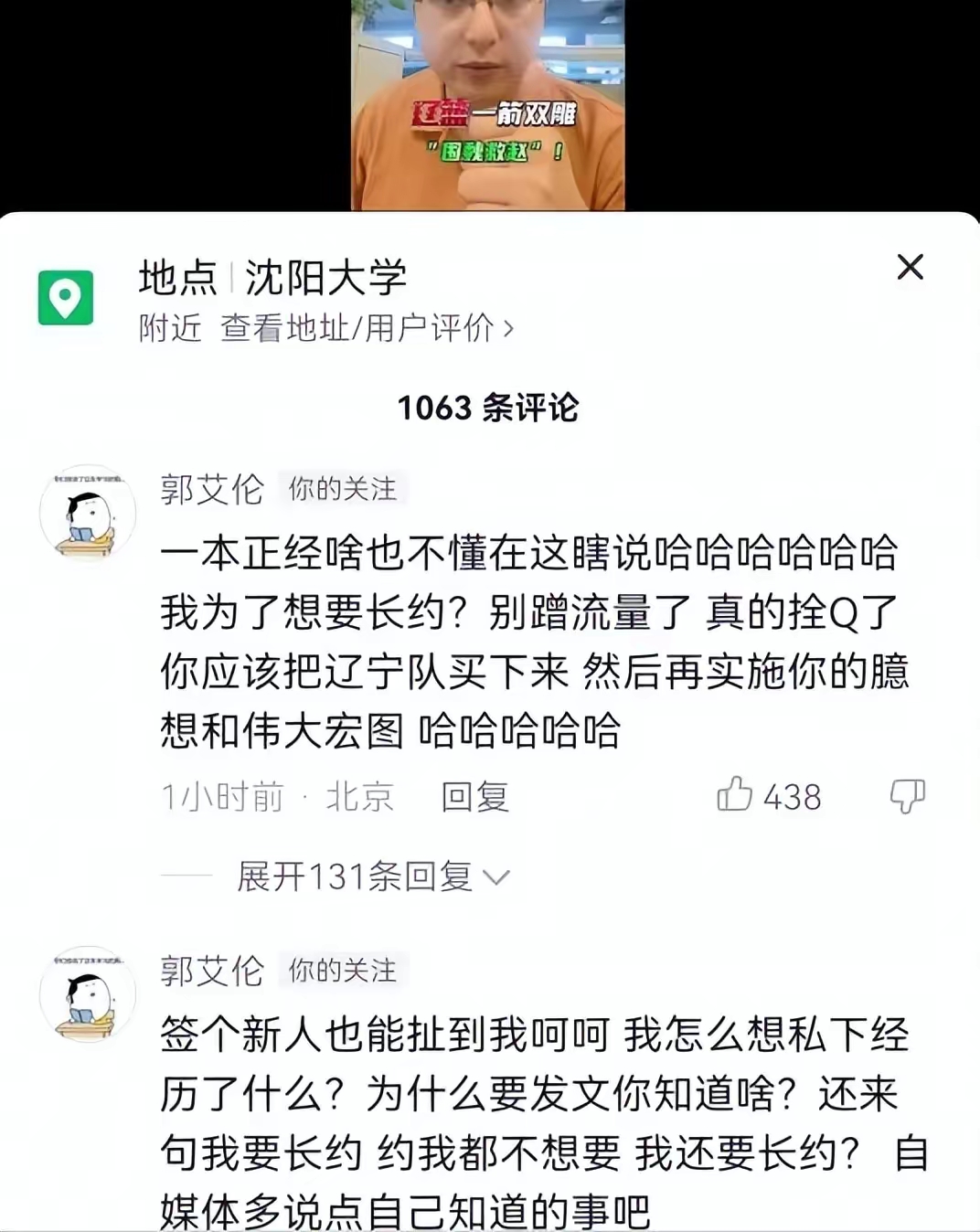Open the avatar on the 签个新人 comment
Viewport: 980px width, 1232px height.
88,996
